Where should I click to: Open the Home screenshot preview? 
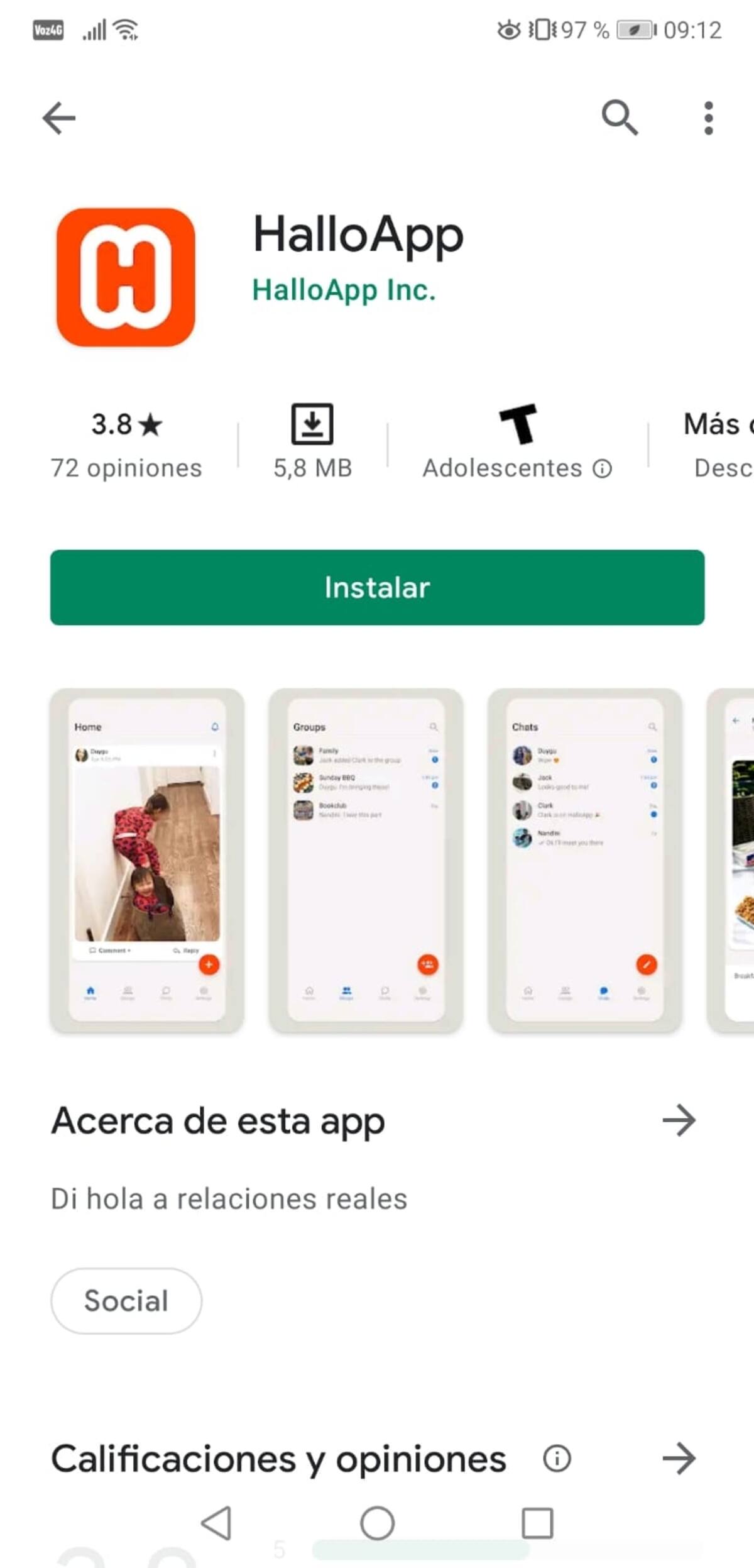click(147, 860)
